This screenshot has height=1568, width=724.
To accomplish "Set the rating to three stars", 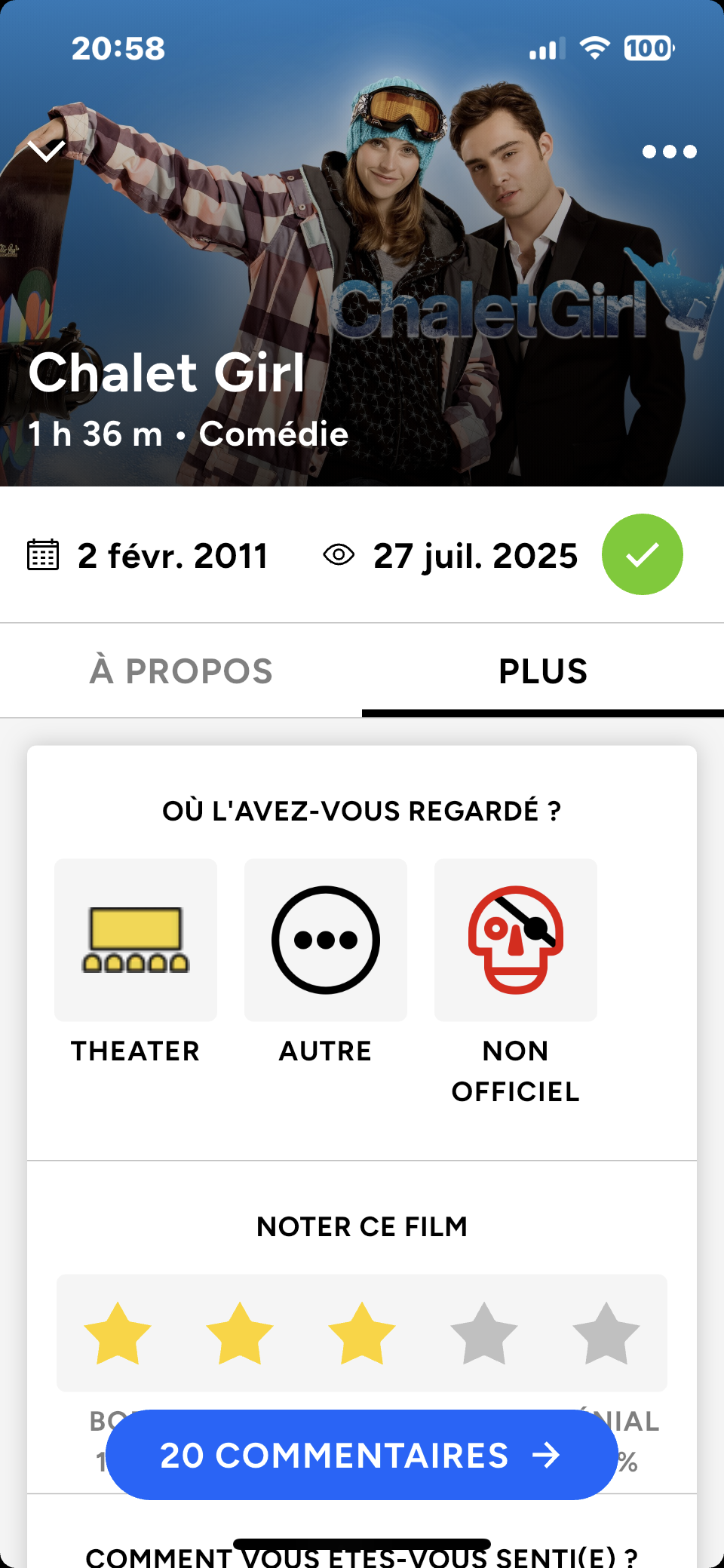I will (362, 1333).
